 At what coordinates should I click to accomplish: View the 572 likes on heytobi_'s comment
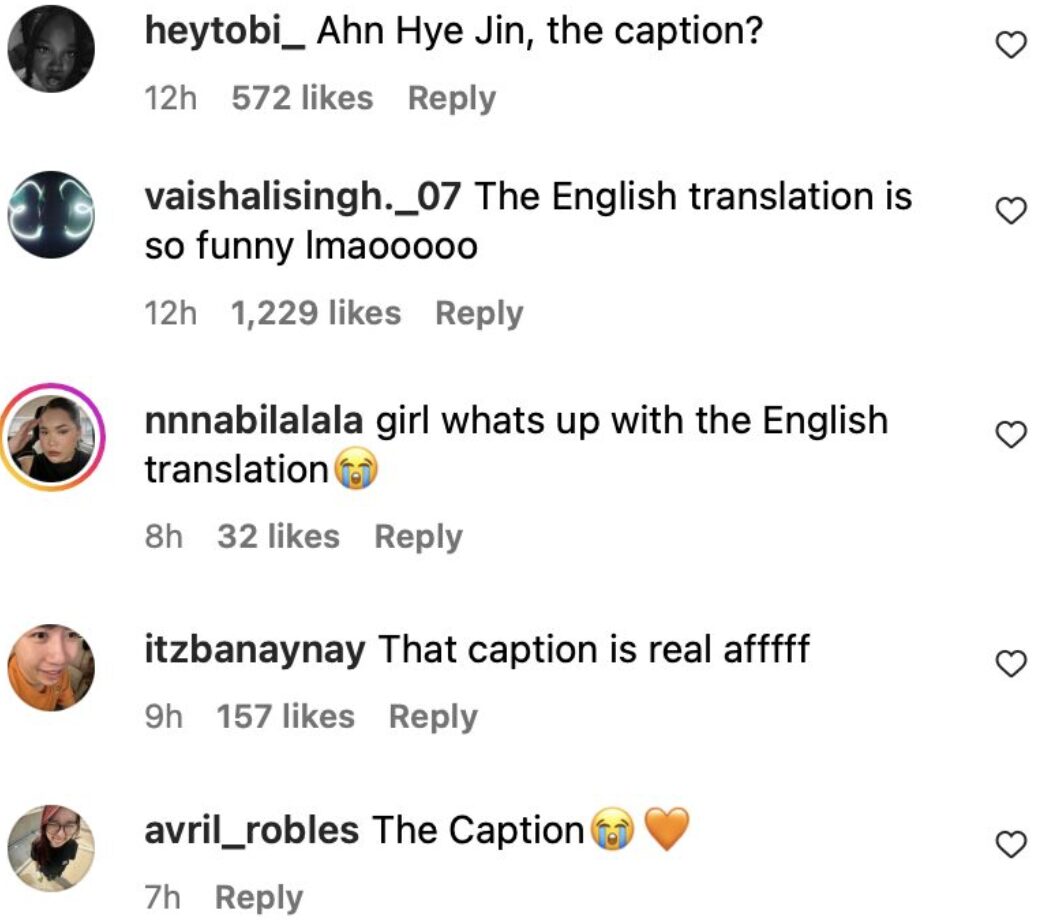tap(302, 98)
